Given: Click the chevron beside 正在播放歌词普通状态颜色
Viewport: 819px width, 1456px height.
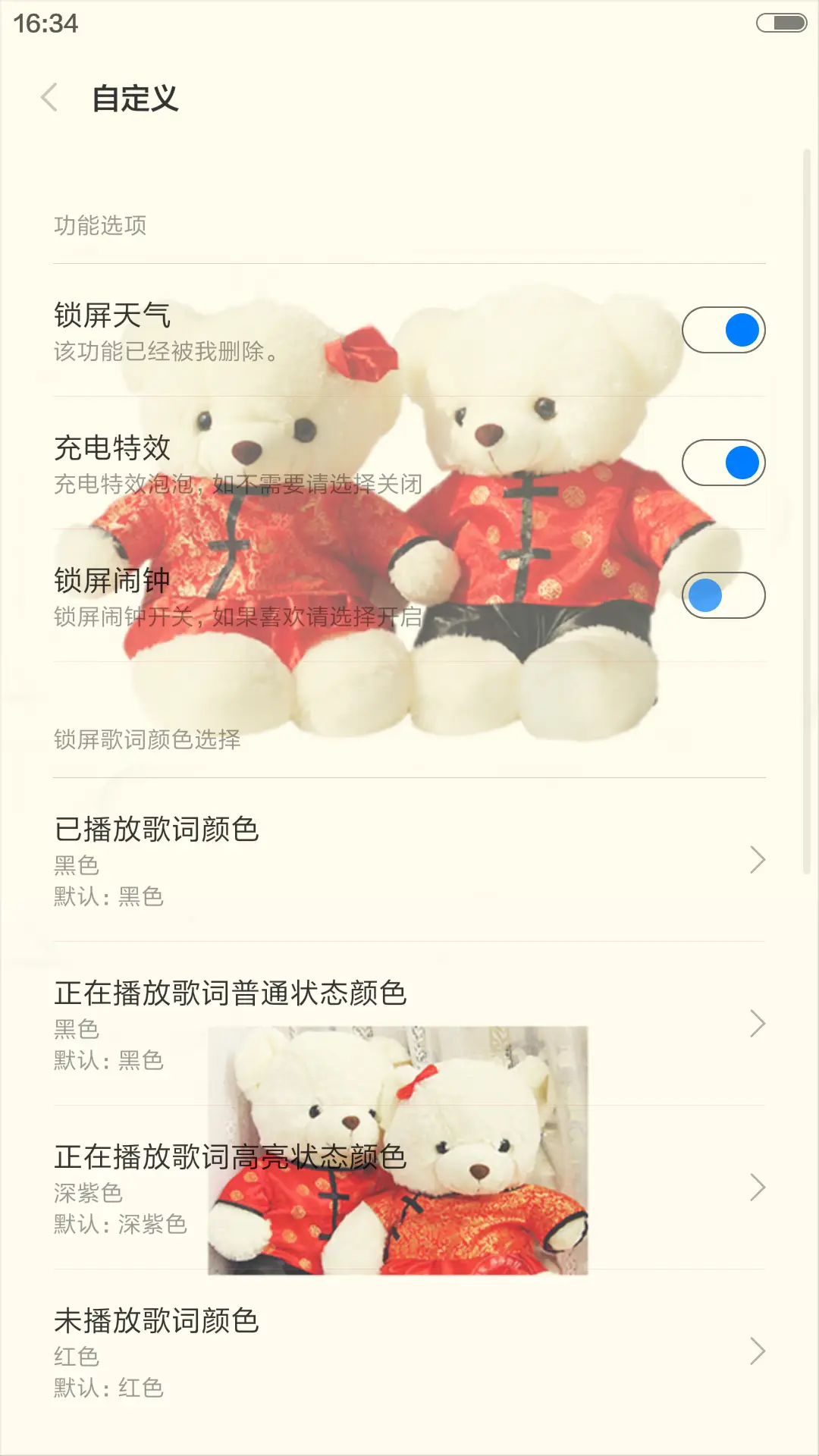Looking at the screenshot, I should (x=757, y=1023).
